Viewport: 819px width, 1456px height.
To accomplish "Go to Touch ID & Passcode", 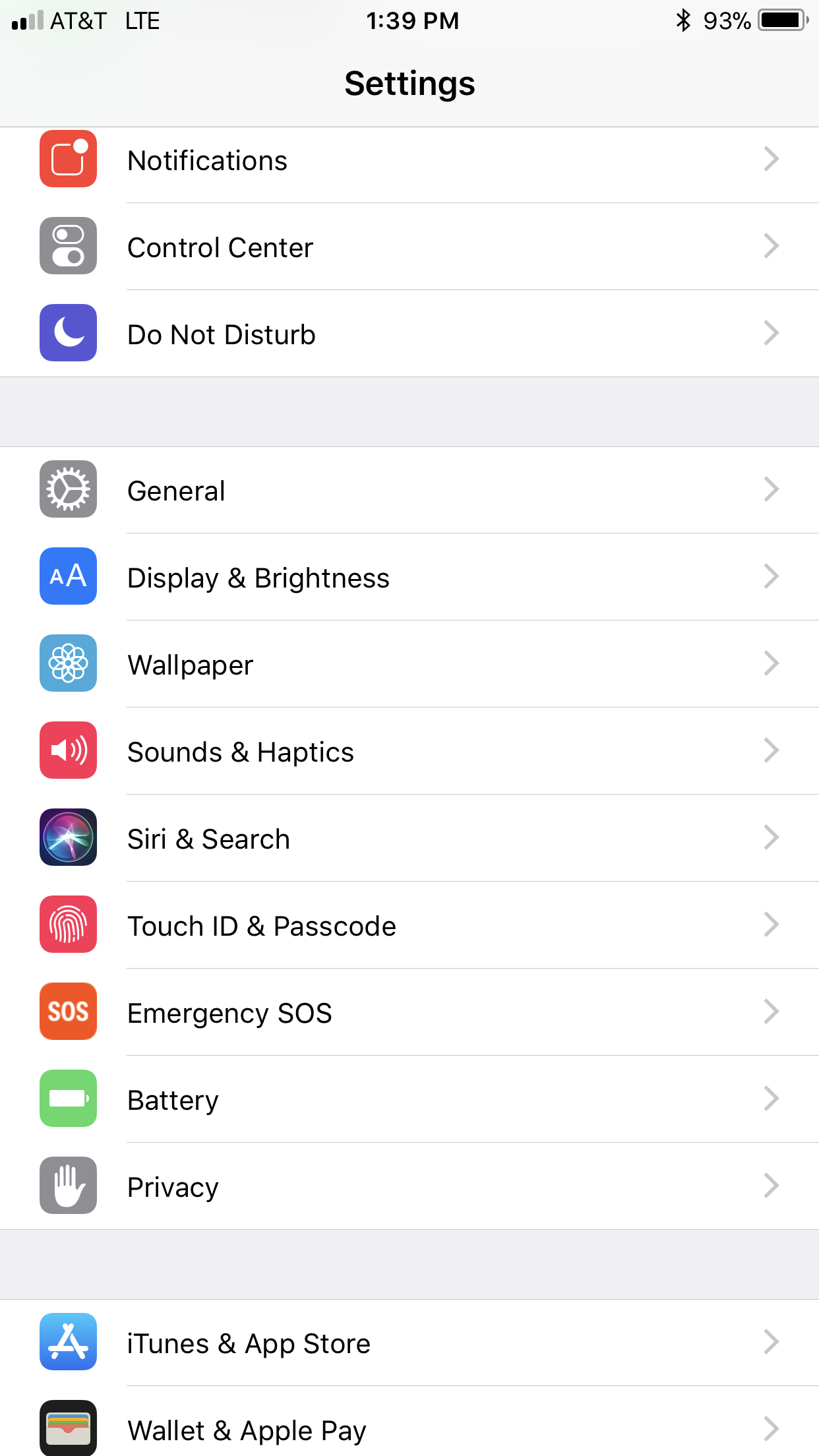I will click(409, 925).
